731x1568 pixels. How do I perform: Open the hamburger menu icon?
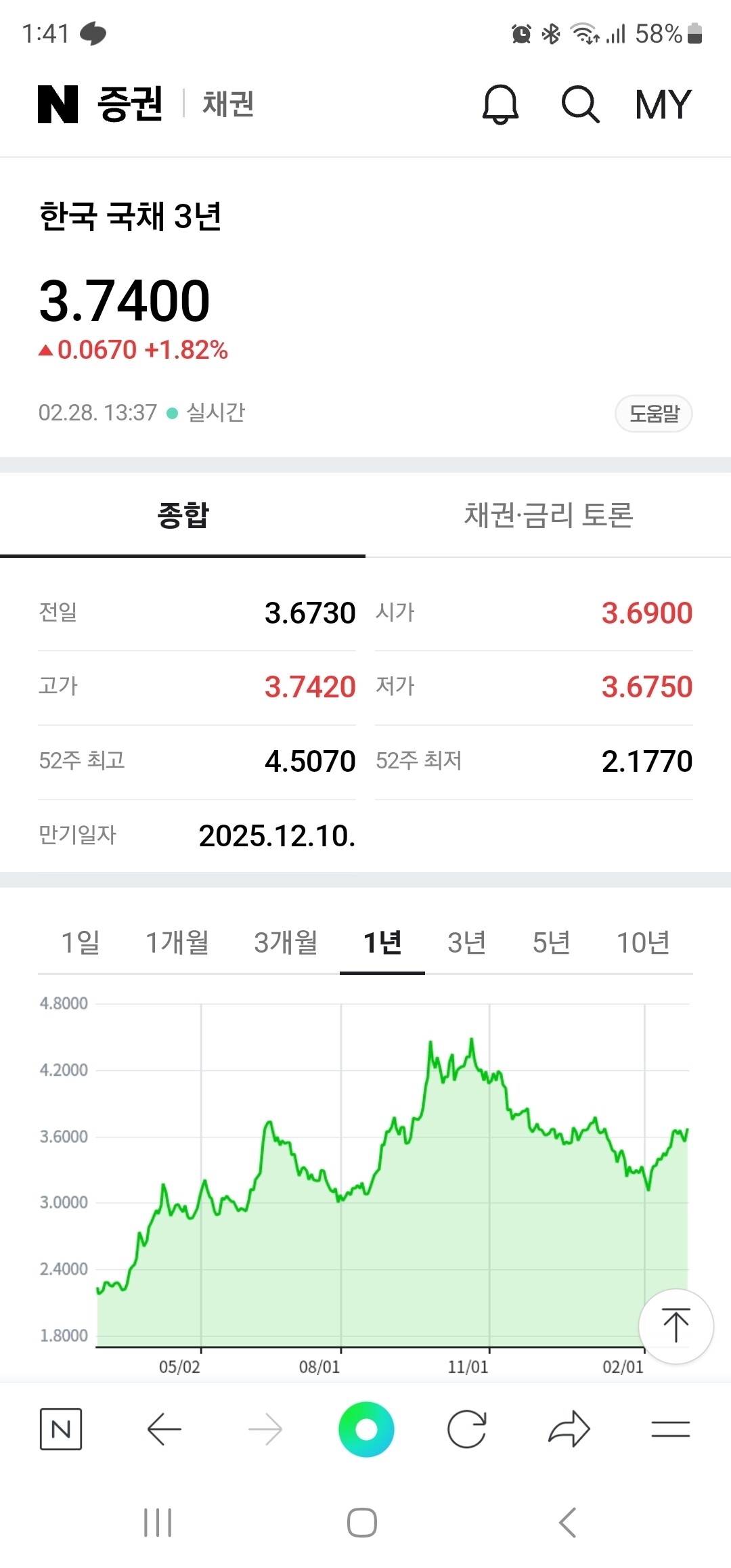[x=670, y=1429]
